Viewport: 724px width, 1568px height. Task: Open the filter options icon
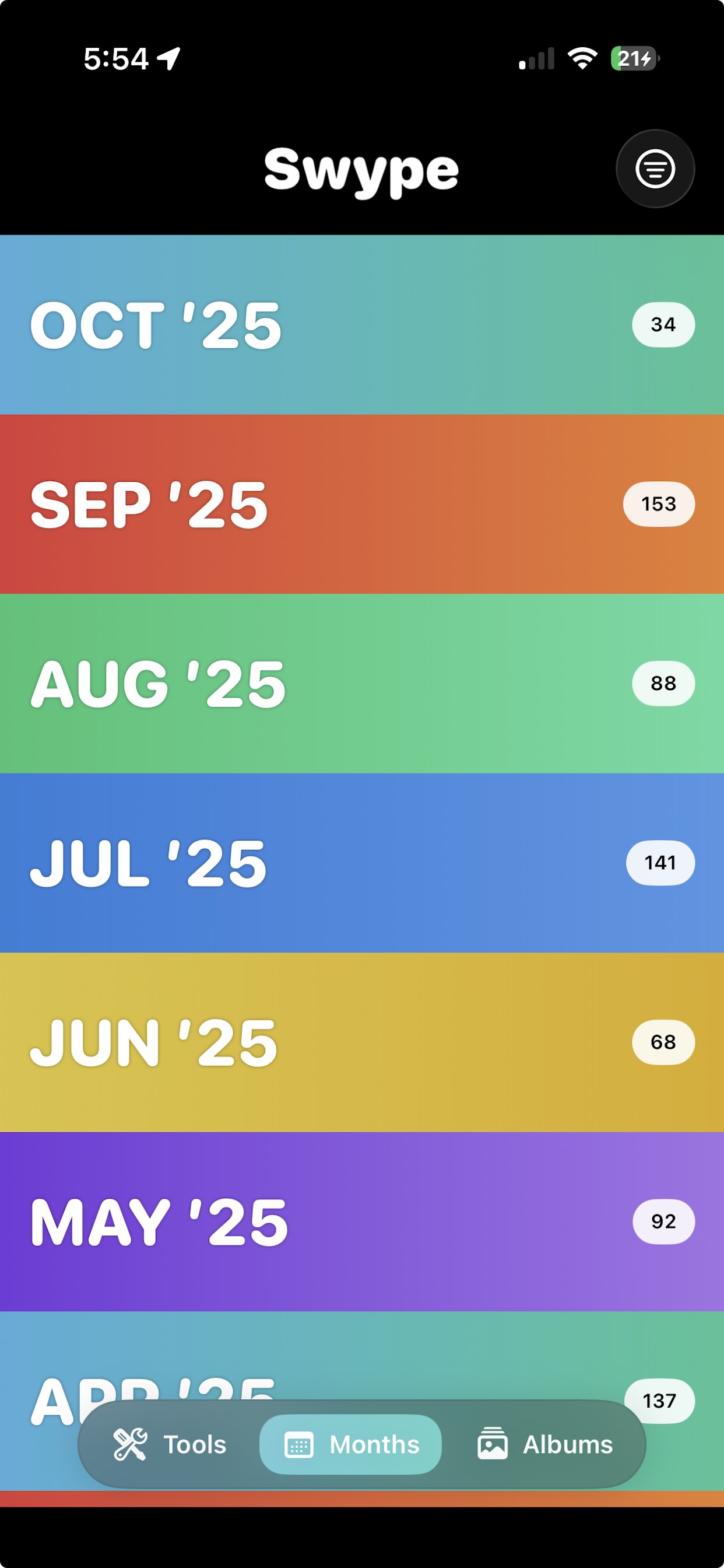[x=655, y=169]
